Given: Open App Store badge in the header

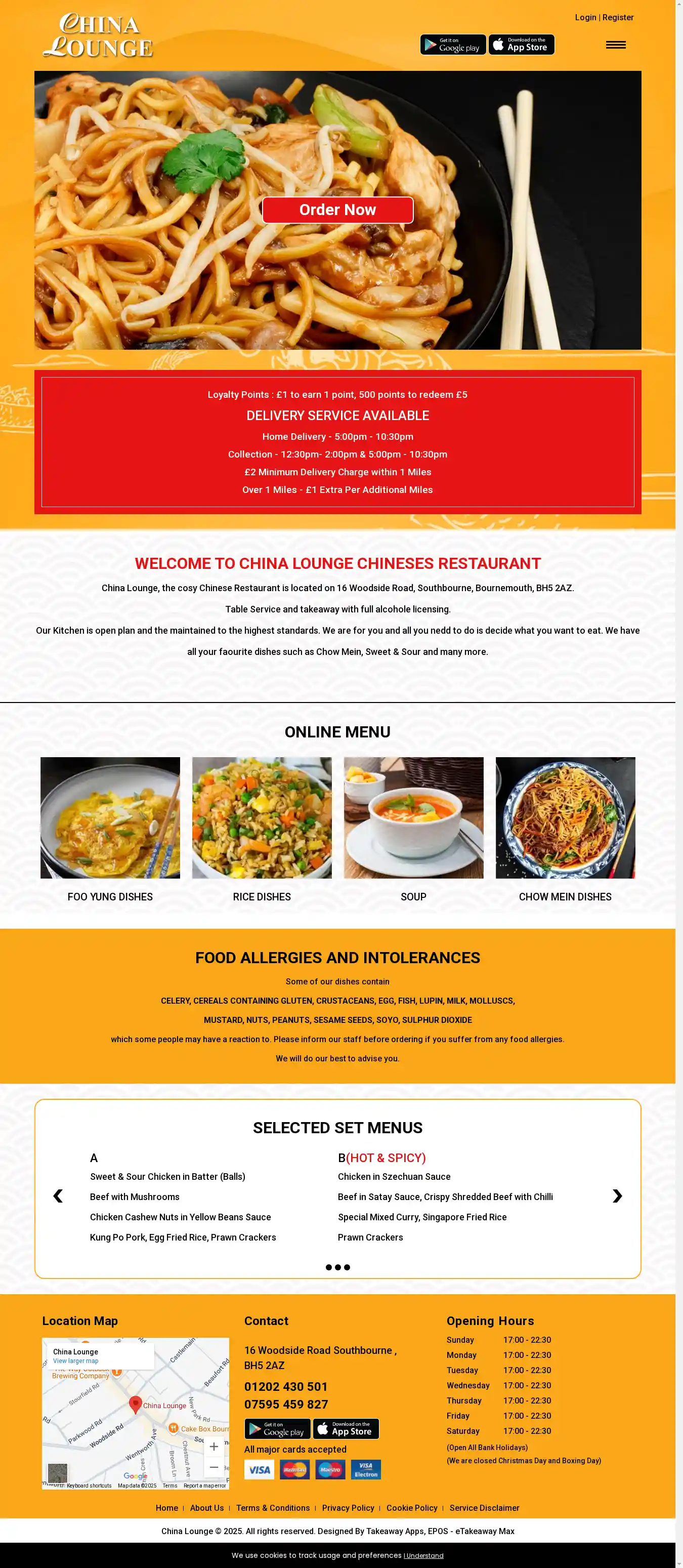Looking at the screenshot, I should [521, 45].
